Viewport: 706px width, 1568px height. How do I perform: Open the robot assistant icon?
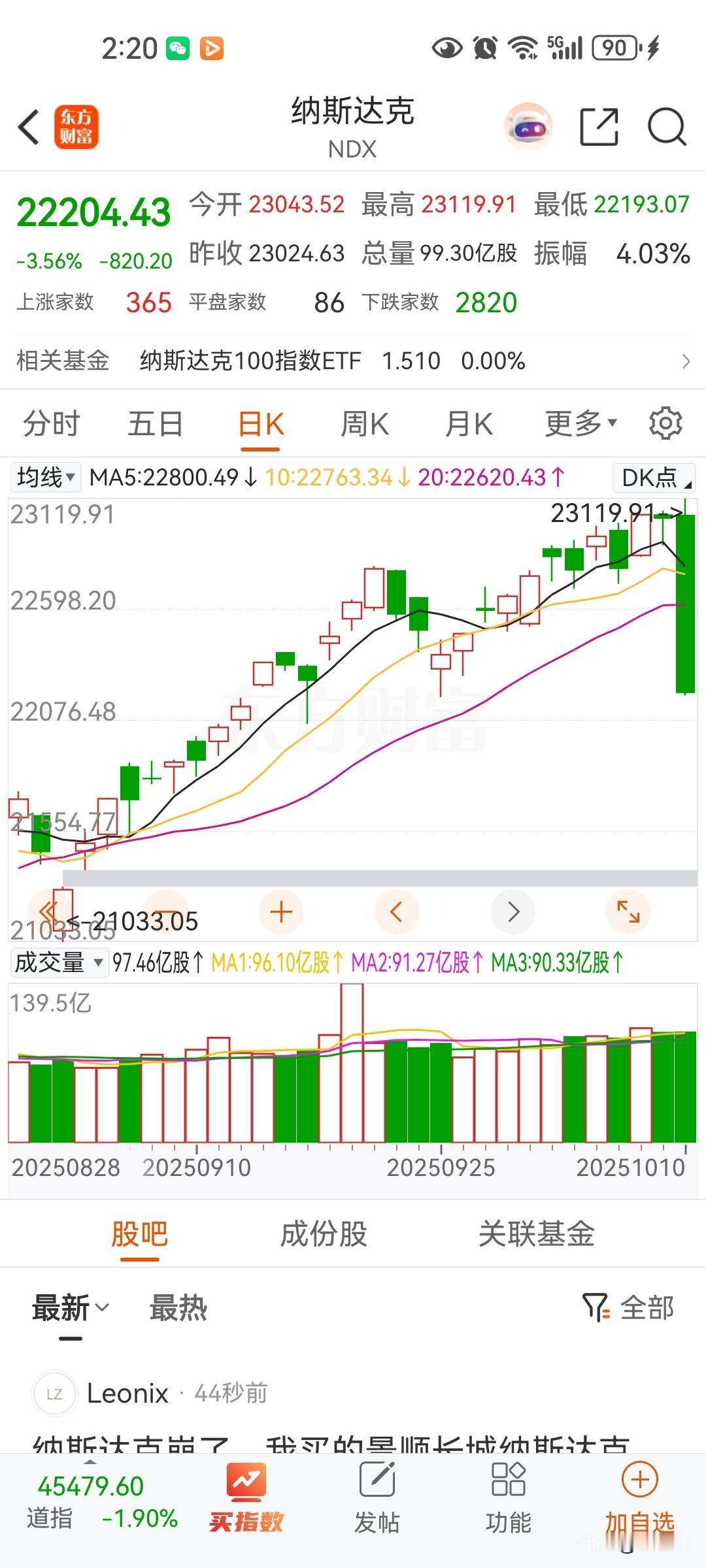click(x=528, y=127)
